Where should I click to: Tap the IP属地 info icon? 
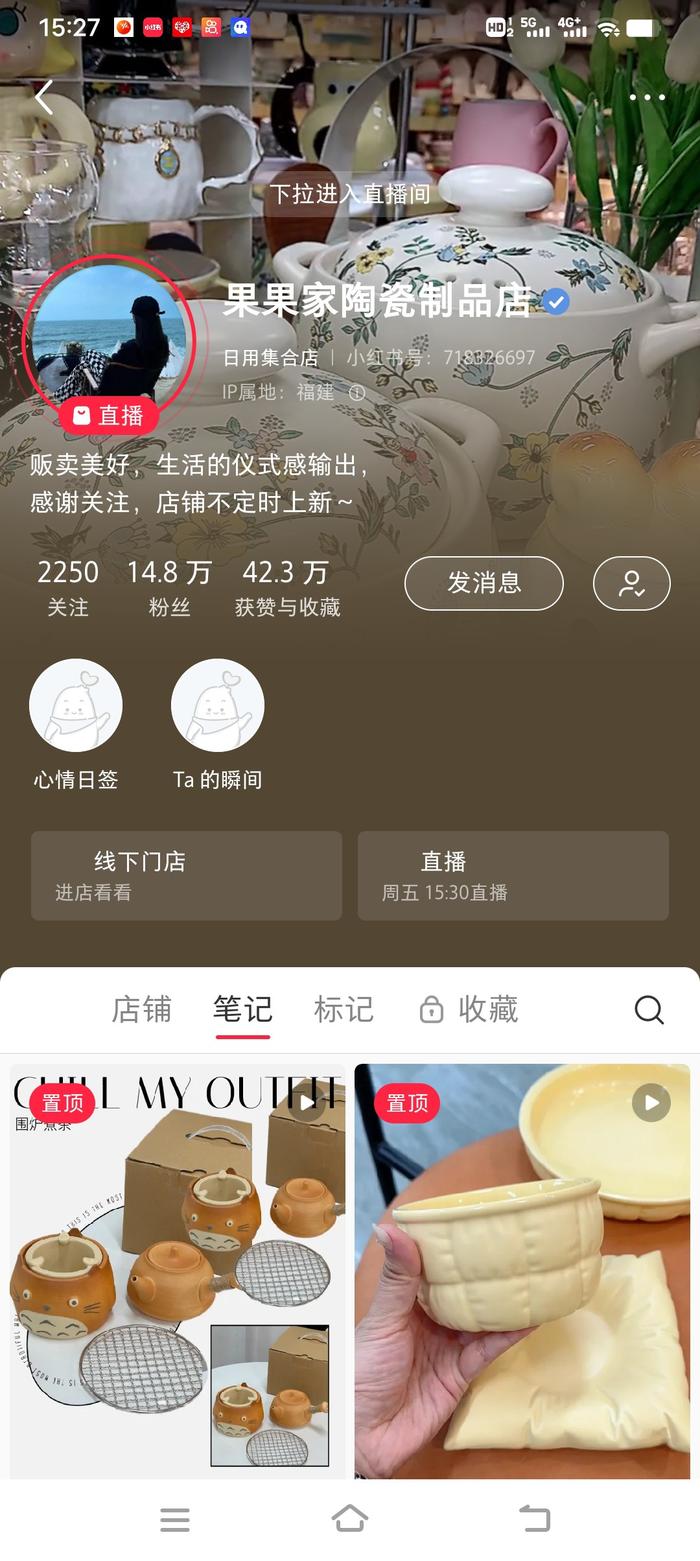[x=357, y=393]
